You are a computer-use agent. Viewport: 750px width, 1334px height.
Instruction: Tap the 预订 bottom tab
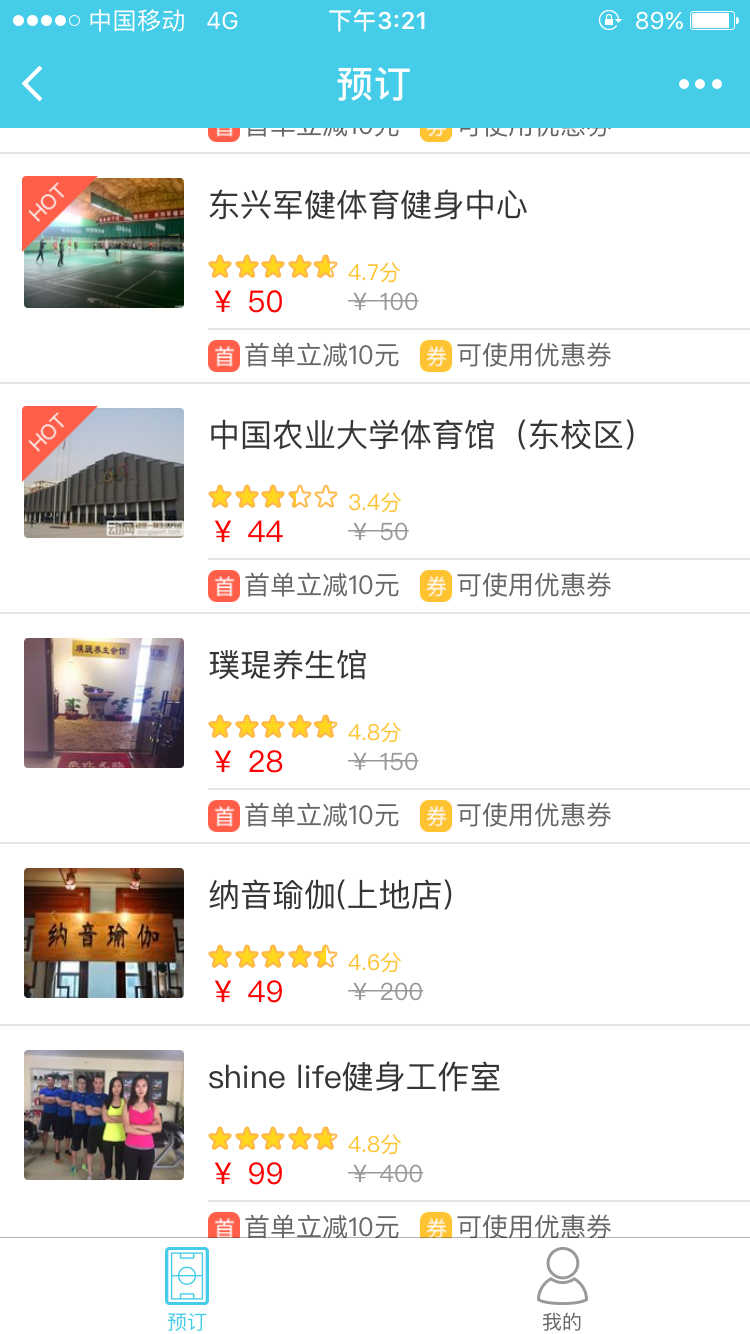click(x=187, y=1288)
